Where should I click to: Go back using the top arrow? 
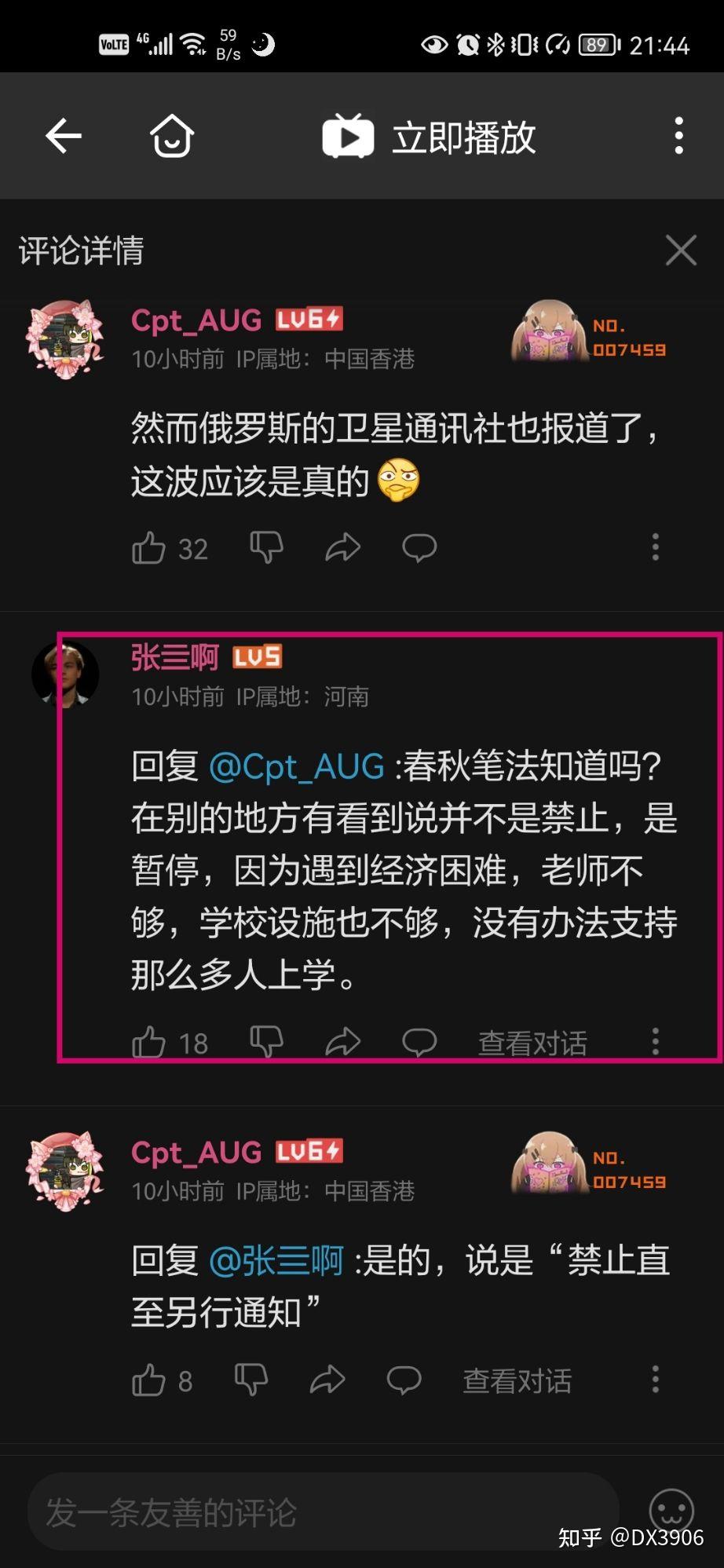pos(64,137)
